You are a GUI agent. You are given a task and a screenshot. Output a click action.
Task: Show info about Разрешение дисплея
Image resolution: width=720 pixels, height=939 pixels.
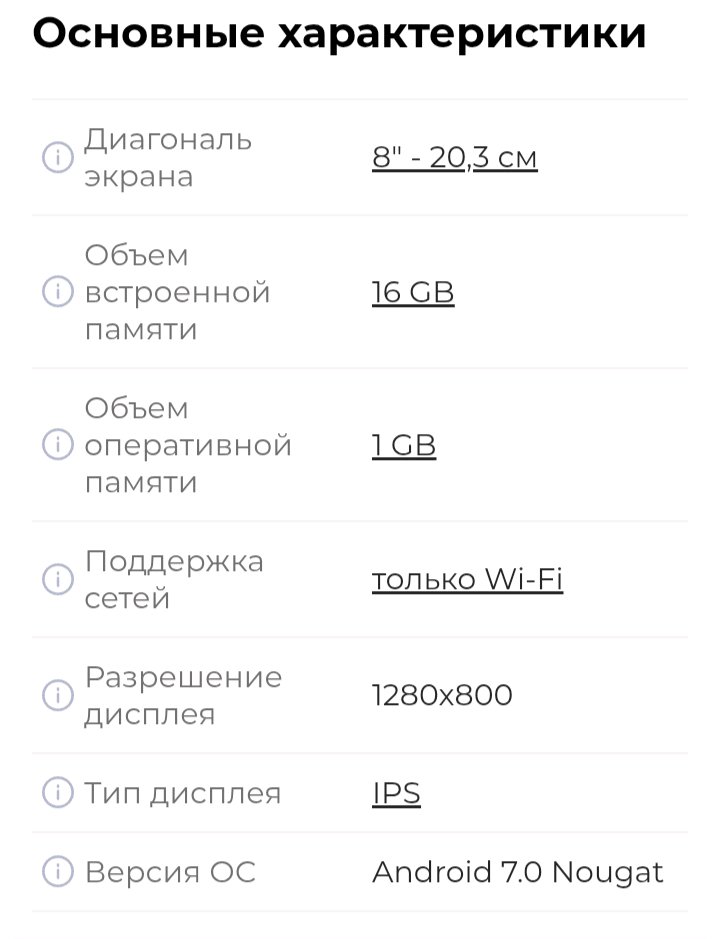[x=57, y=695]
